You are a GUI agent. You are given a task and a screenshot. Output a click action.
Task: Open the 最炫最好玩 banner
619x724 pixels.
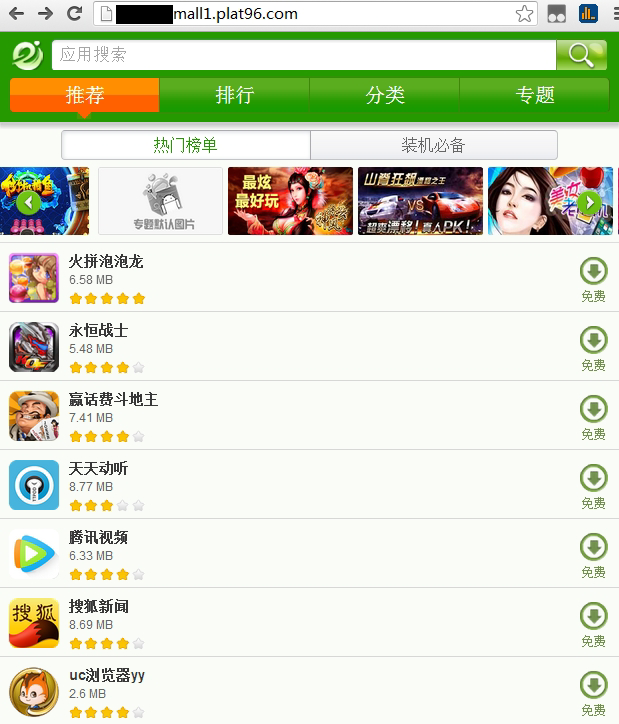coord(290,201)
